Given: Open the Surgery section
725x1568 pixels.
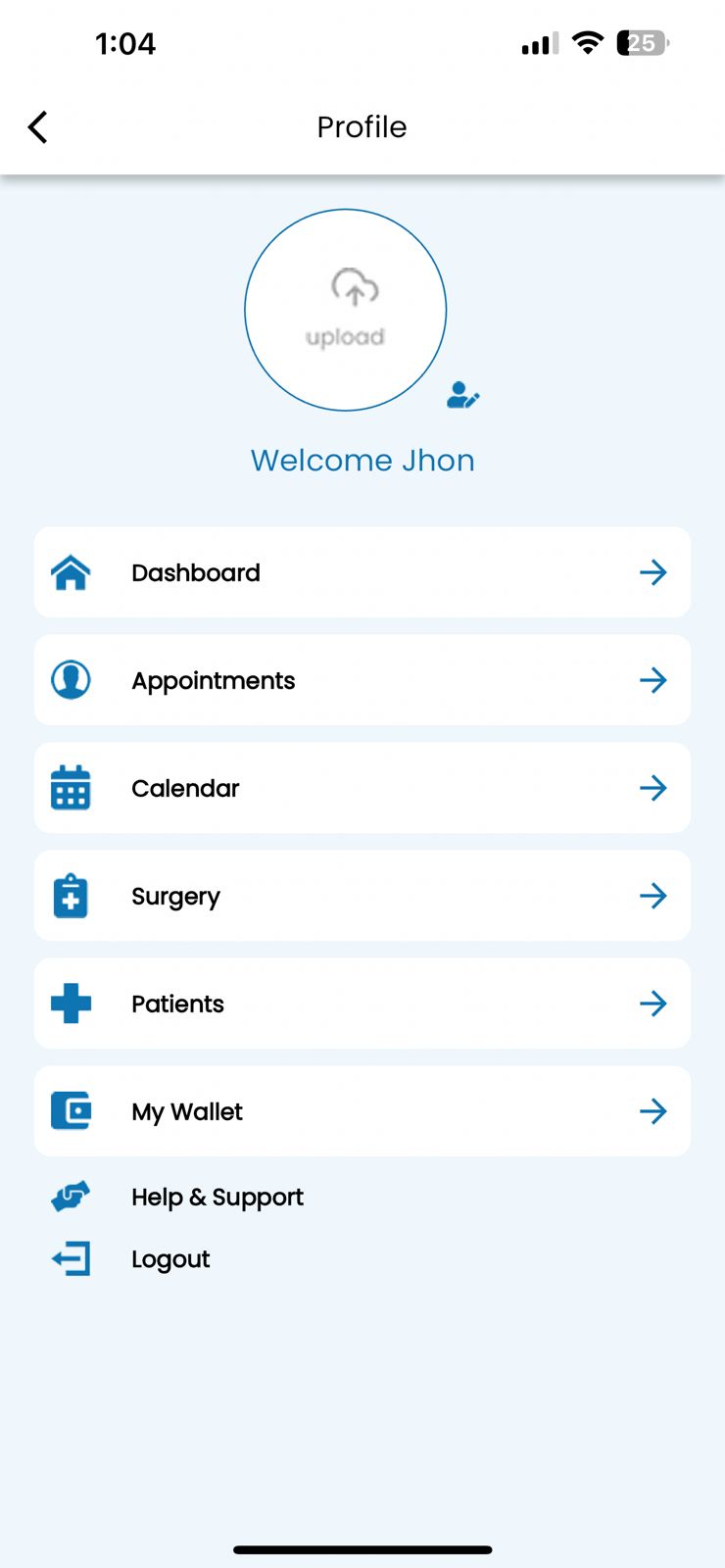Looking at the screenshot, I should [362, 896].
